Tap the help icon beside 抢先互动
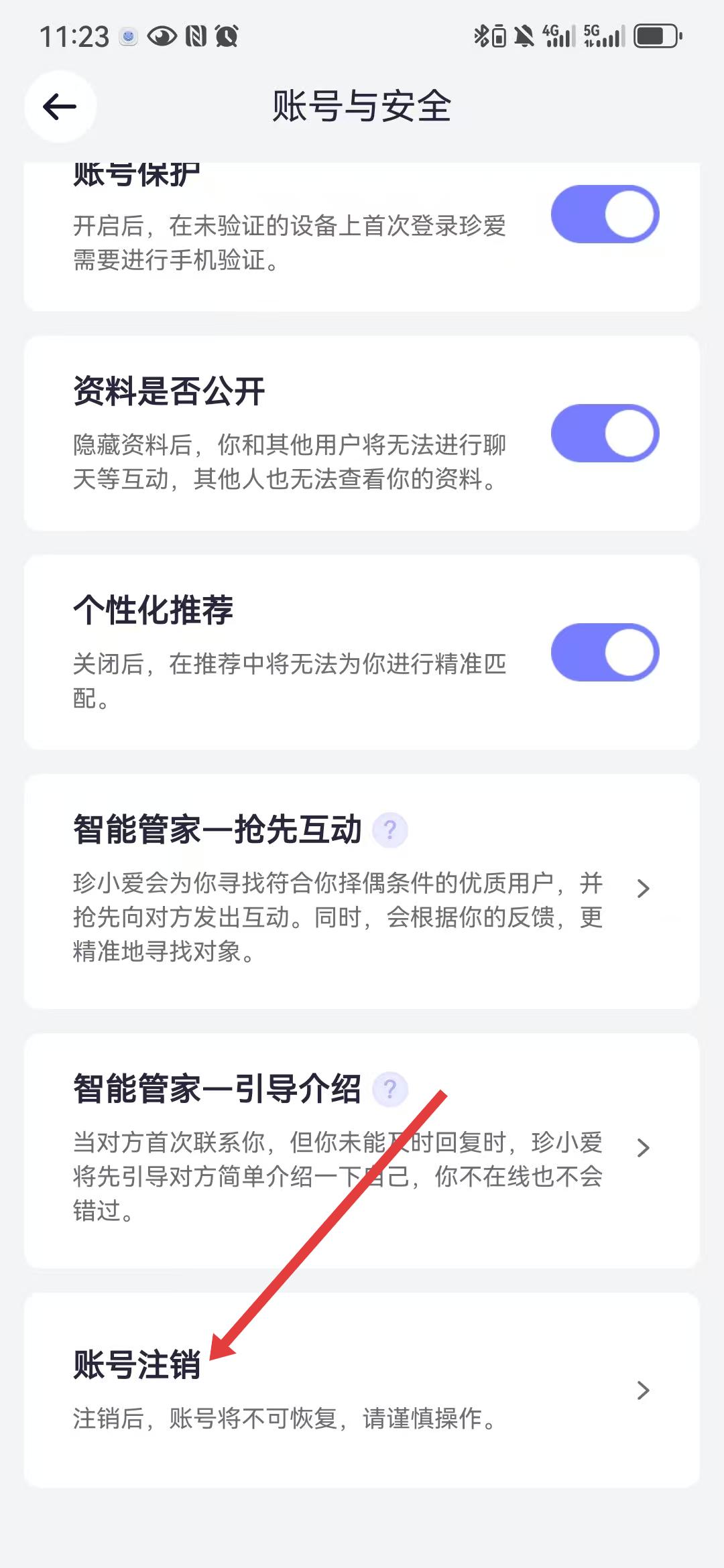This screenshot has height=1568, width=724. [x=390, y=830]
